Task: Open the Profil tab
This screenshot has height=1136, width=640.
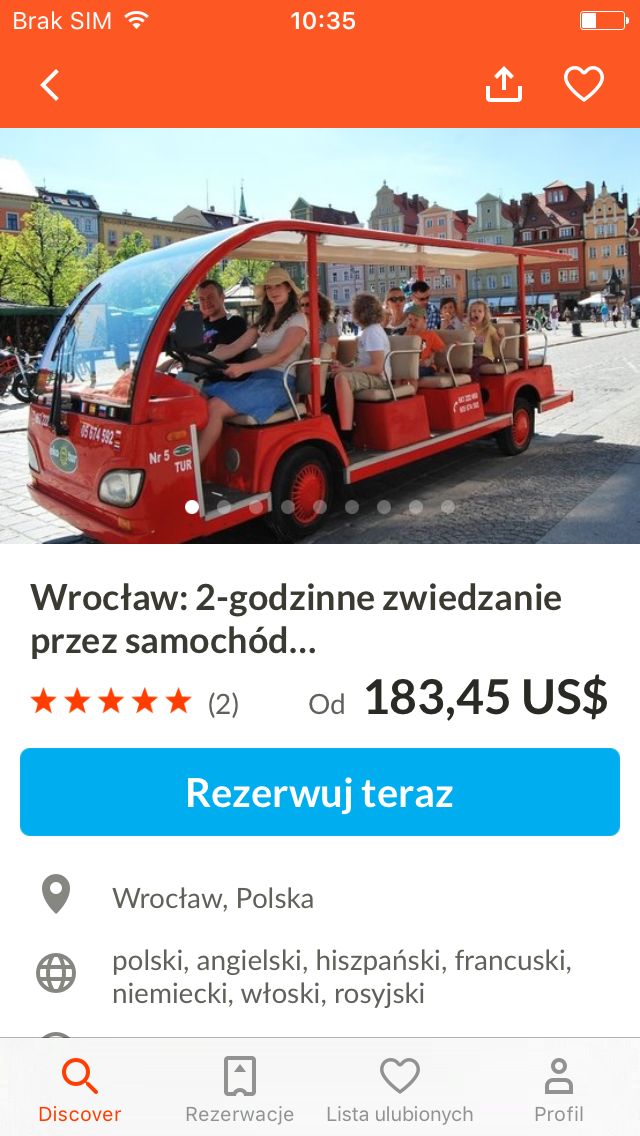Action: pyautogui.click(x=559, y=1089)
